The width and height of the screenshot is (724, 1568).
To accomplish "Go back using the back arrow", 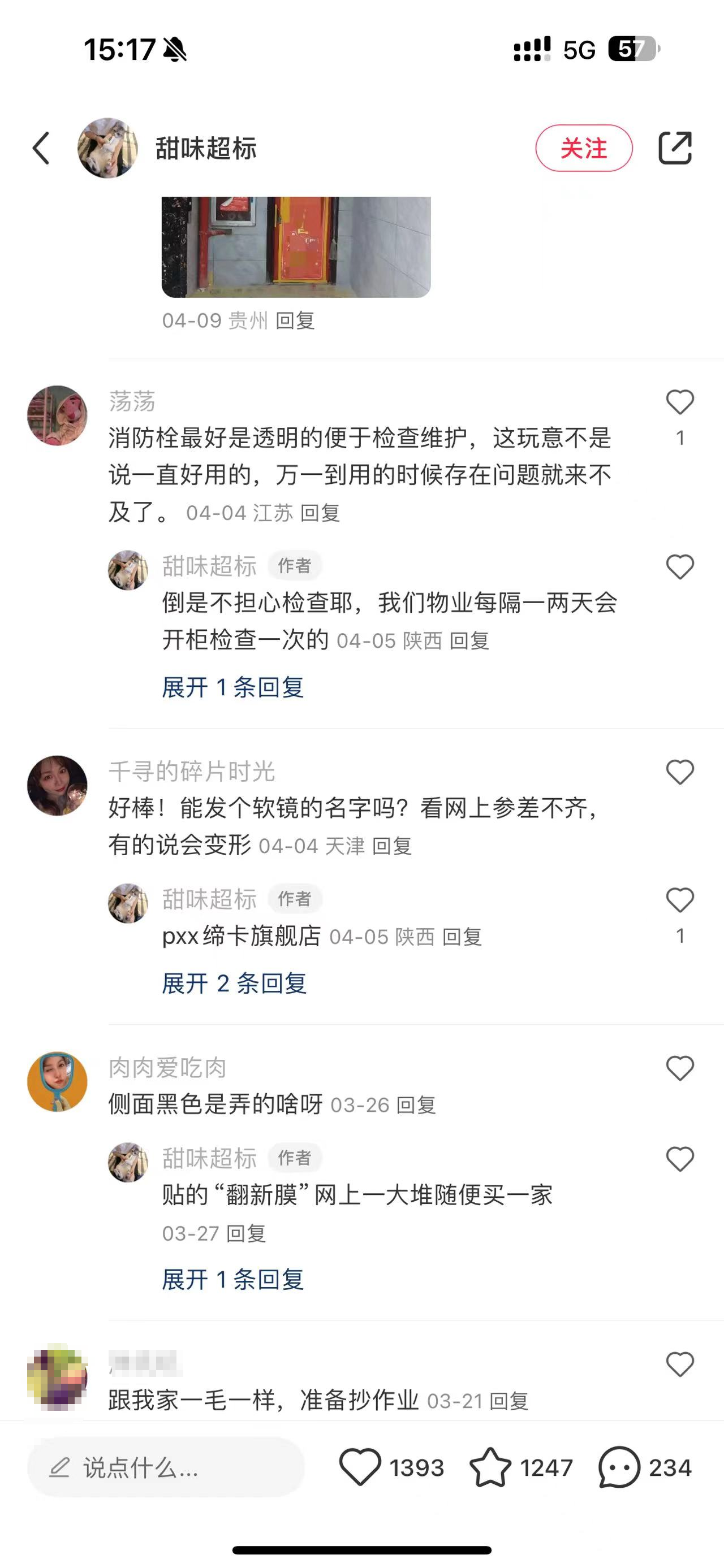I will (41, 148).
